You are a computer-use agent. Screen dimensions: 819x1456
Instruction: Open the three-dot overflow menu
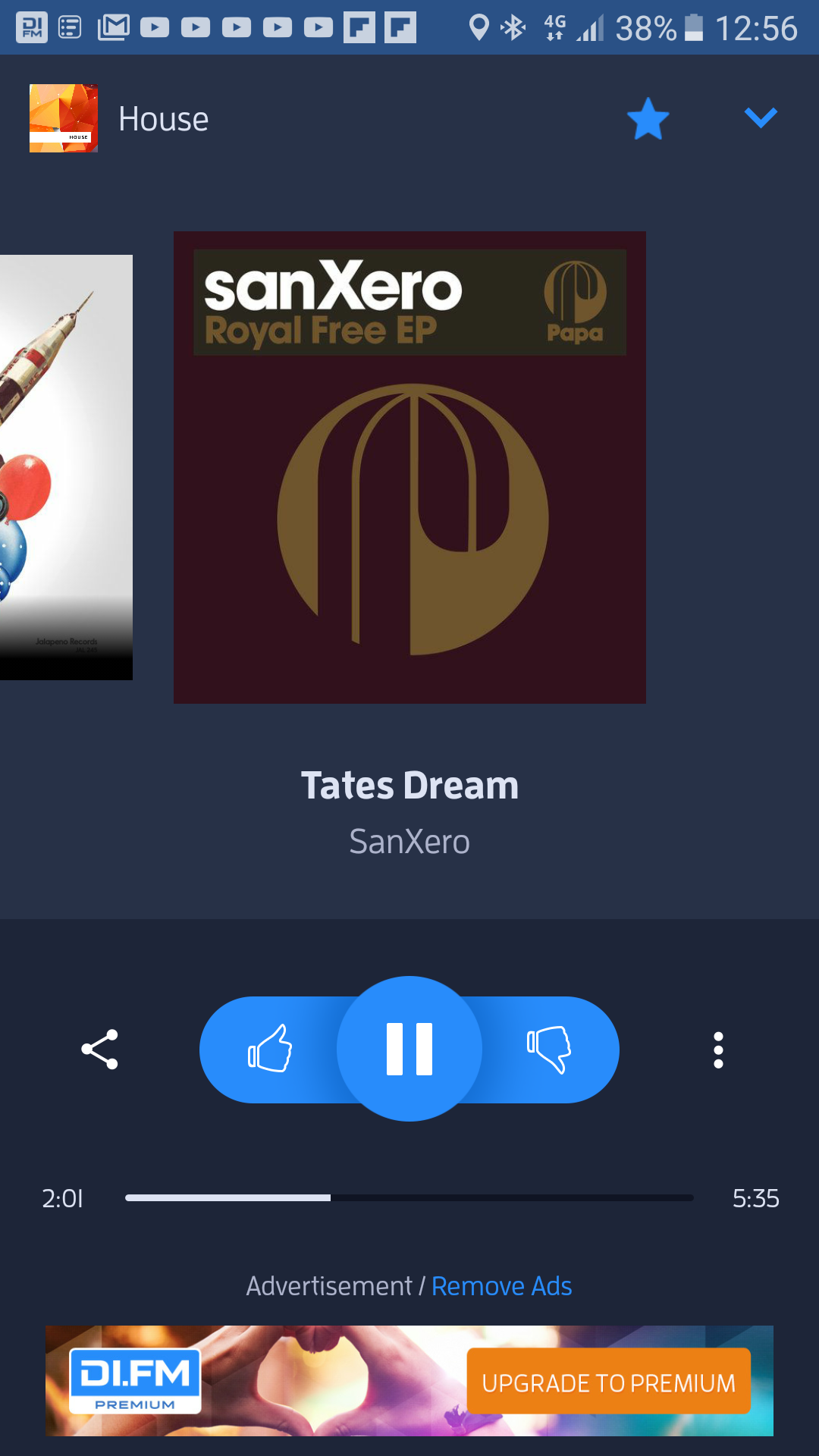pyautogui.click(x=718, y=1050)
